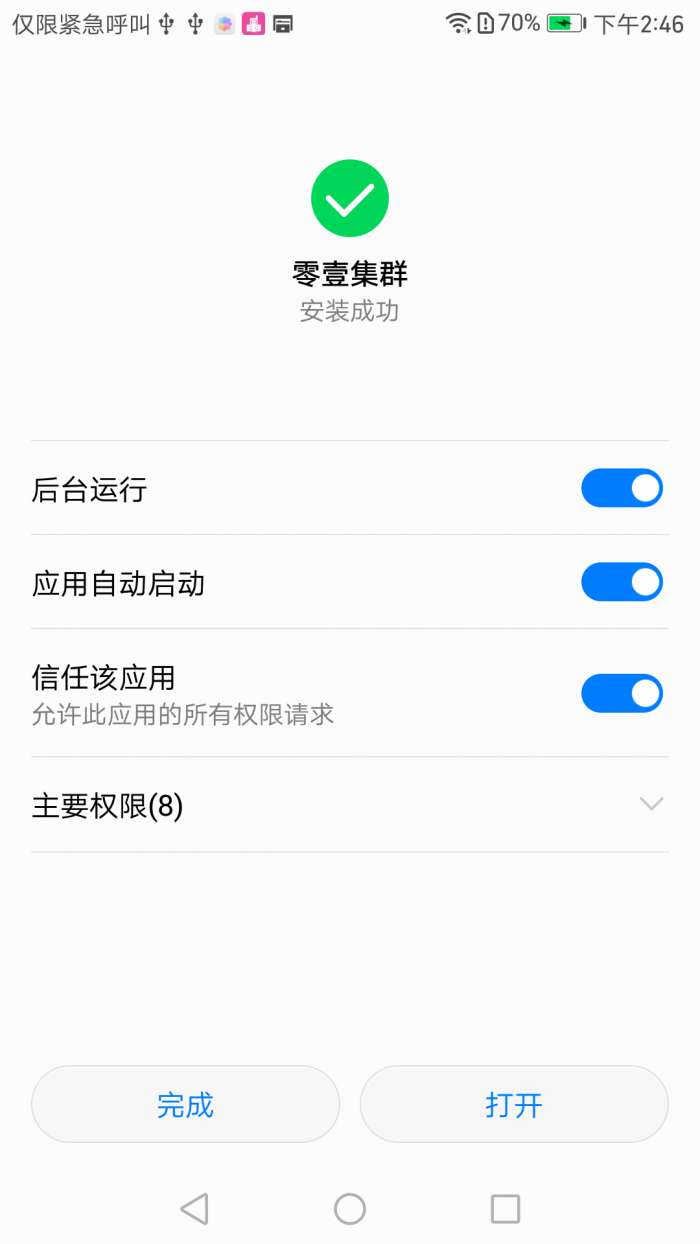Go back with the navigation bar

pyautogui.click(x=195, y=1209)
